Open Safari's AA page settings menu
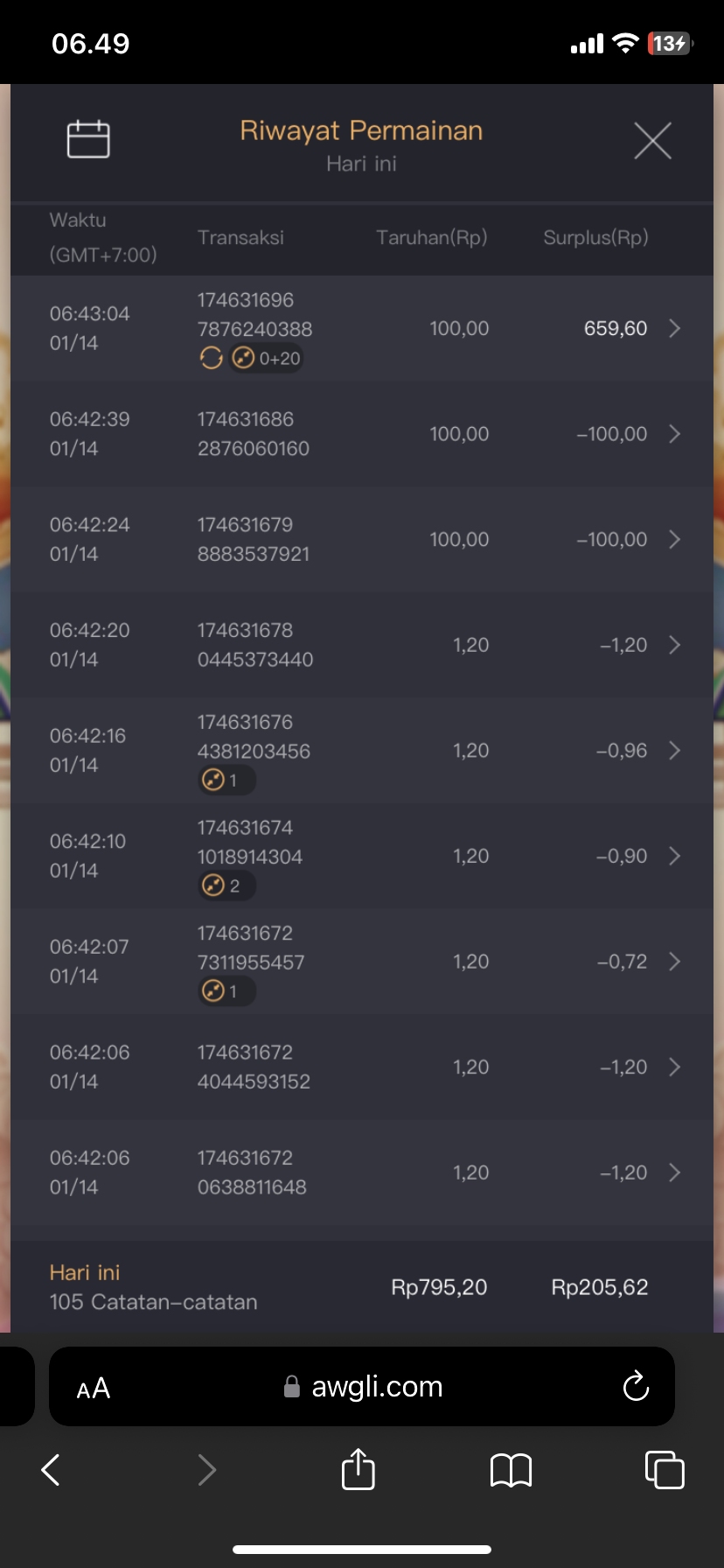 click(94, 1388)
